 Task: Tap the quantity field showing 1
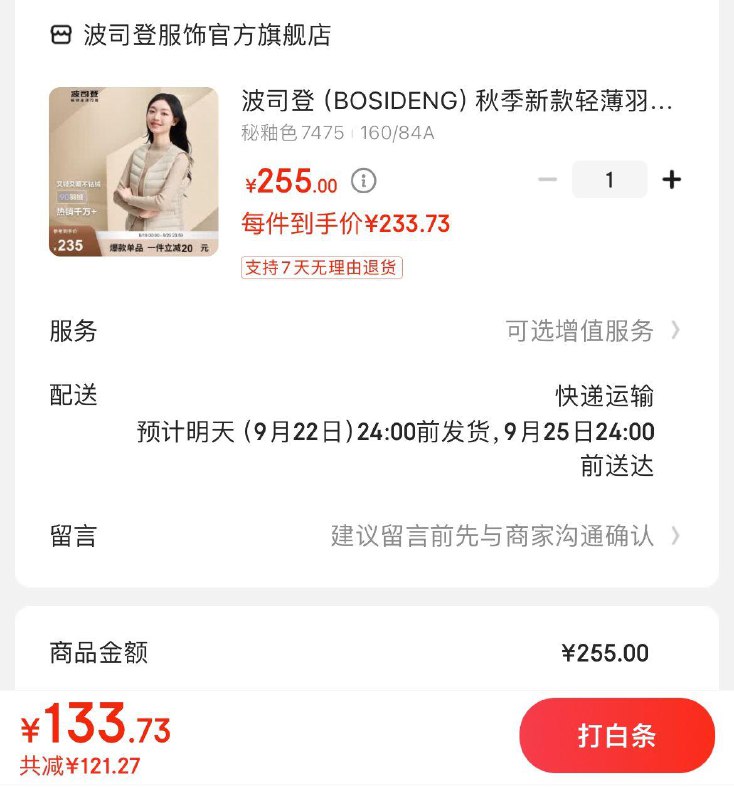[x=609, y=180]
